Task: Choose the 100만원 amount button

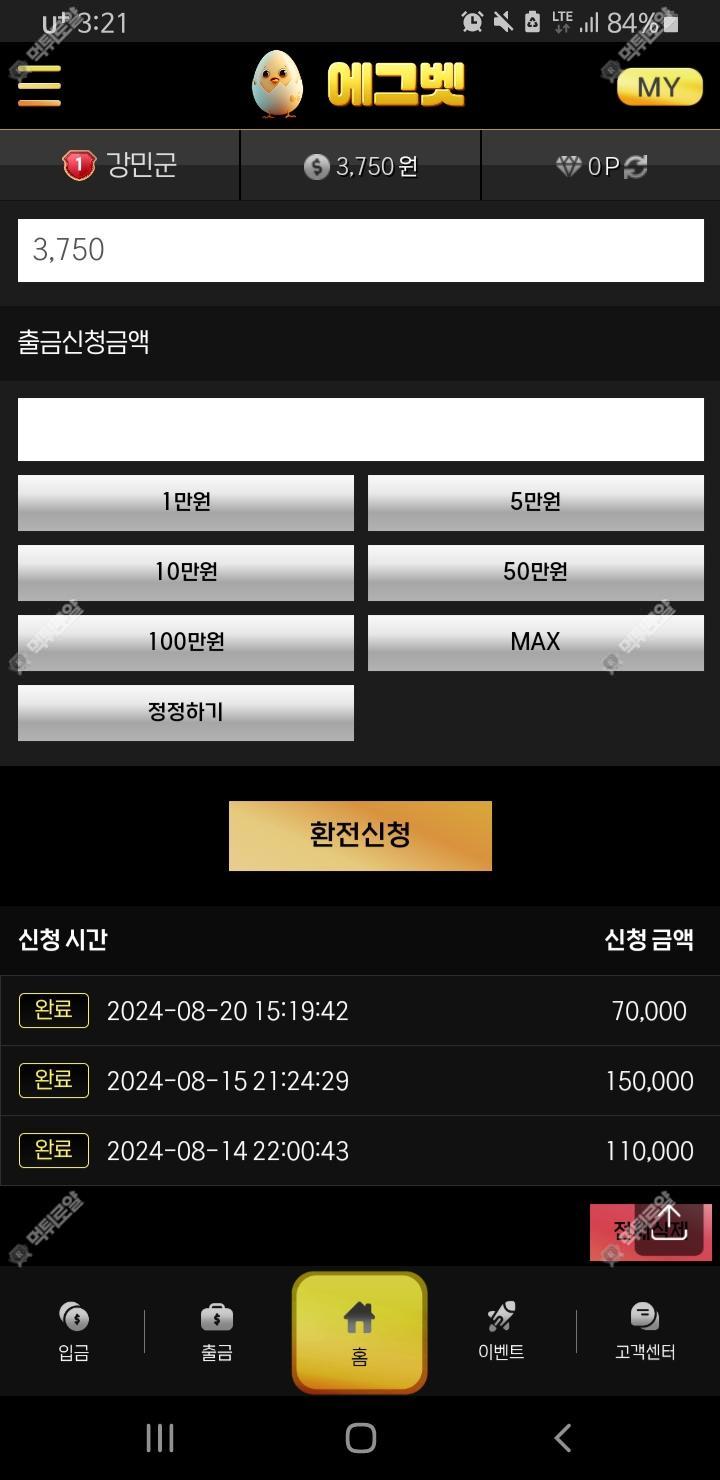Action: click(x=185, y=642)
